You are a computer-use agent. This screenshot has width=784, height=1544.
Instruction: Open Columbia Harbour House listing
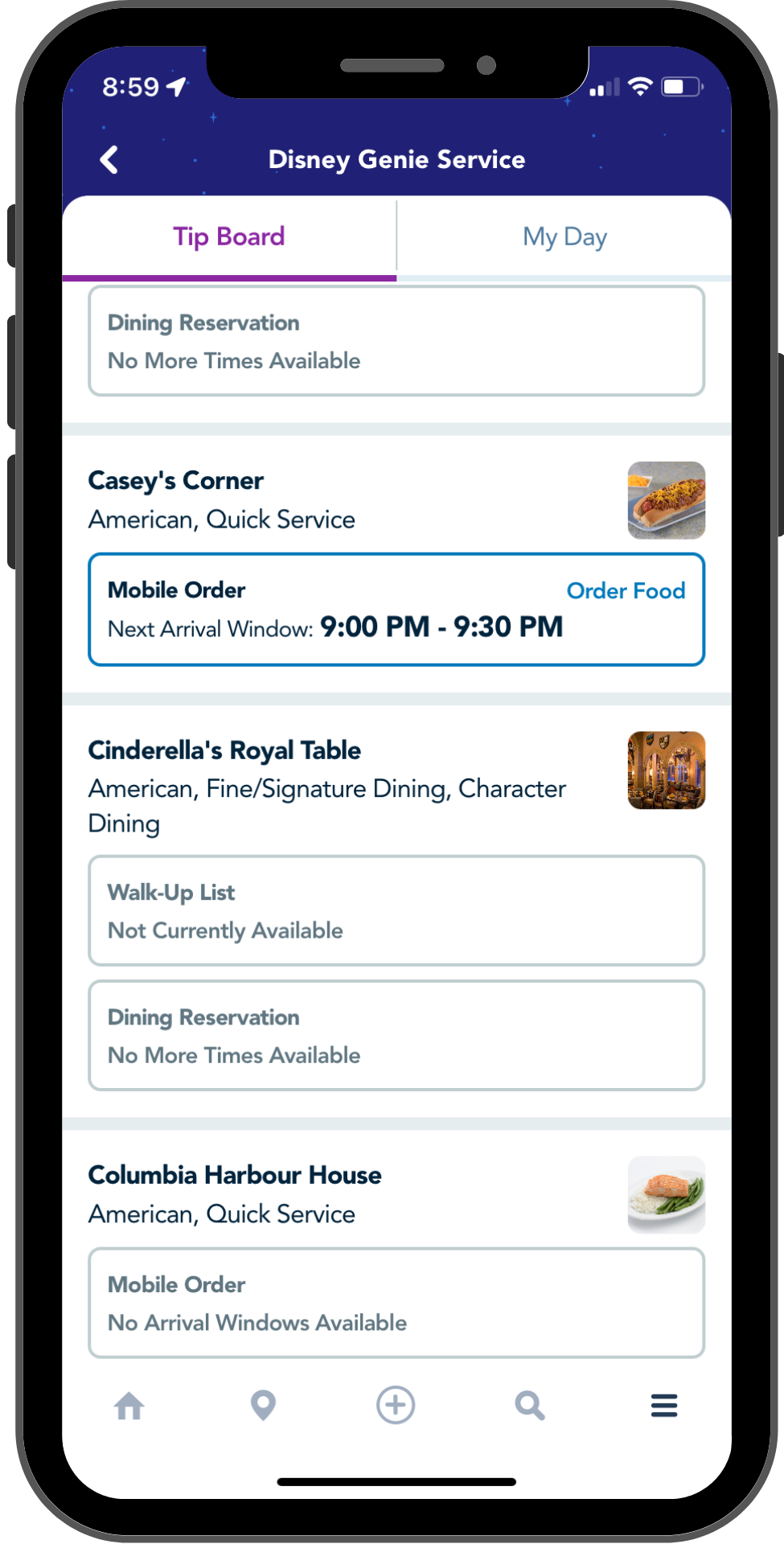coord(235,1175)
